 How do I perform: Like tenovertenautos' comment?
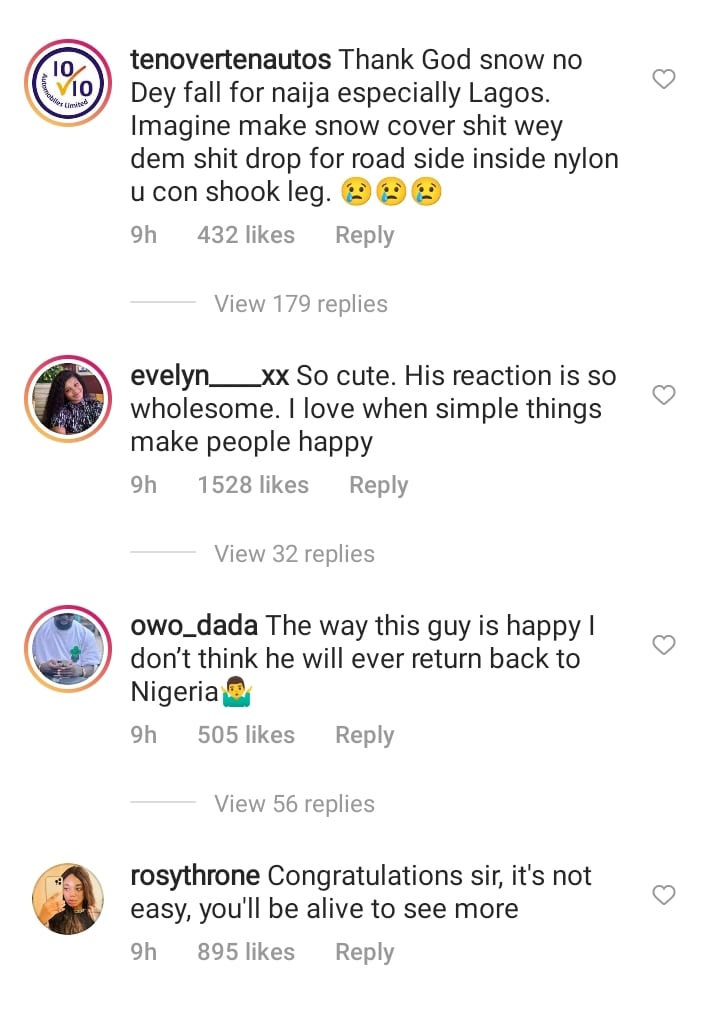coord(664,79)
